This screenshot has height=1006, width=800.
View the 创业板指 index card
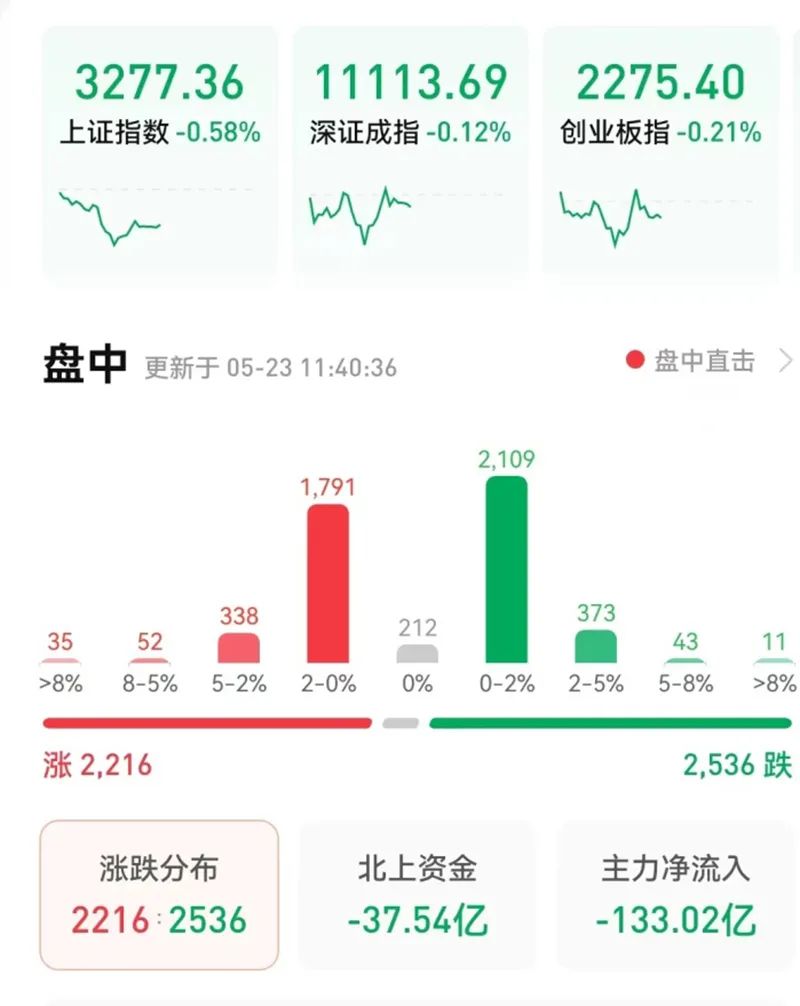click(x=661, y=150)
